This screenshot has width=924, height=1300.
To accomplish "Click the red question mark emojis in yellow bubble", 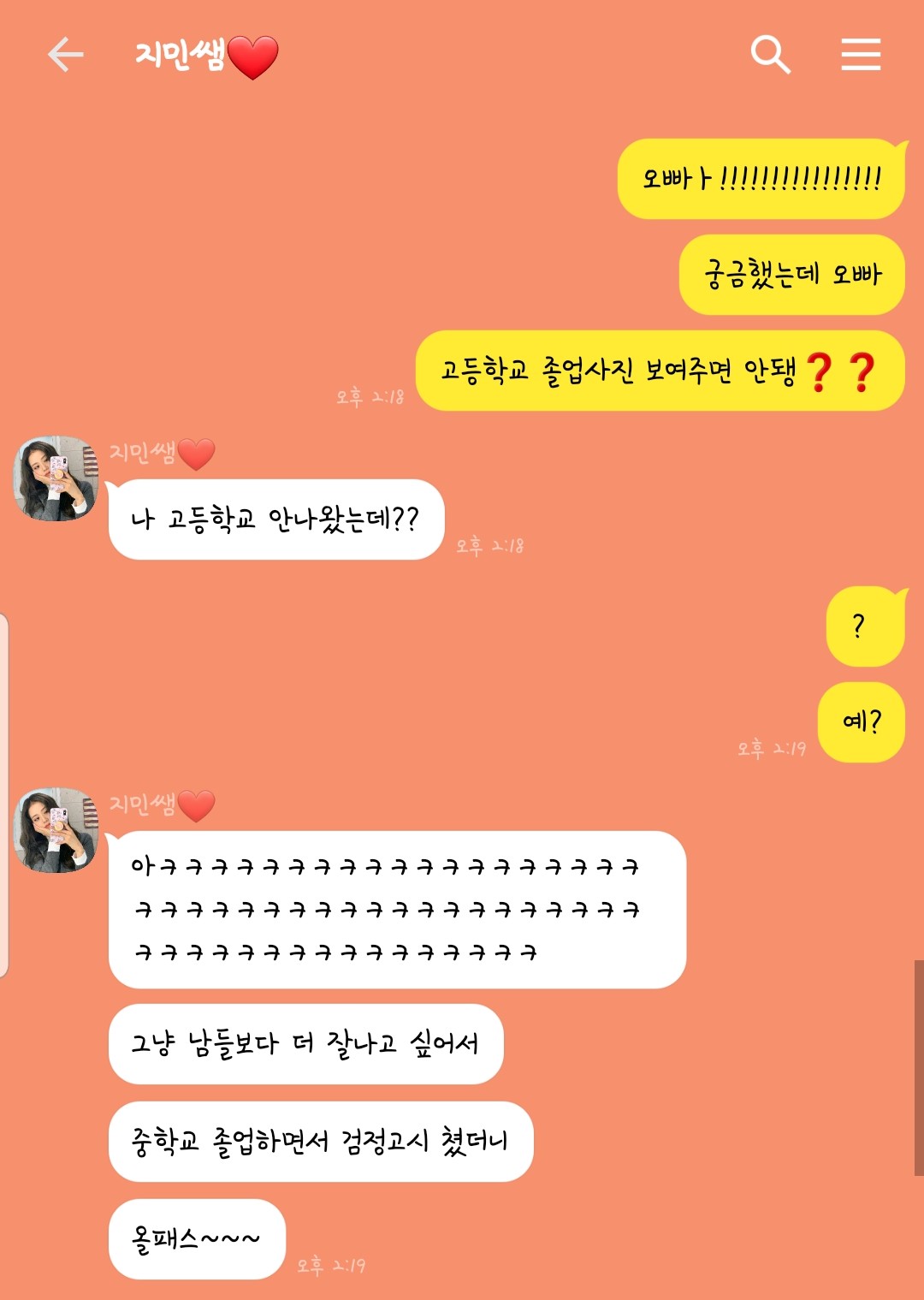I will (x=842, y=371).
